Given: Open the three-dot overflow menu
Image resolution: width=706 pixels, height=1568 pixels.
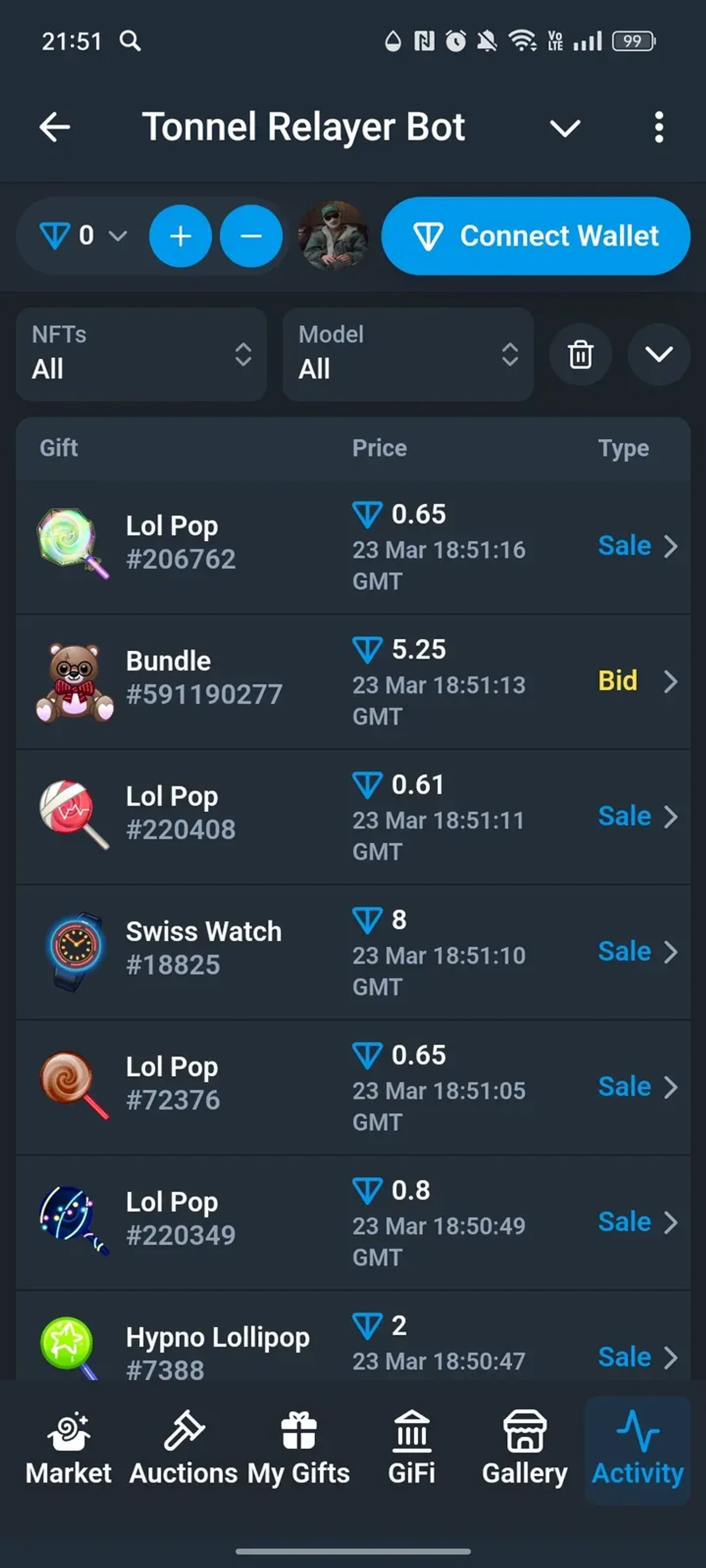Looking at the screenshot, I should 659,127.
